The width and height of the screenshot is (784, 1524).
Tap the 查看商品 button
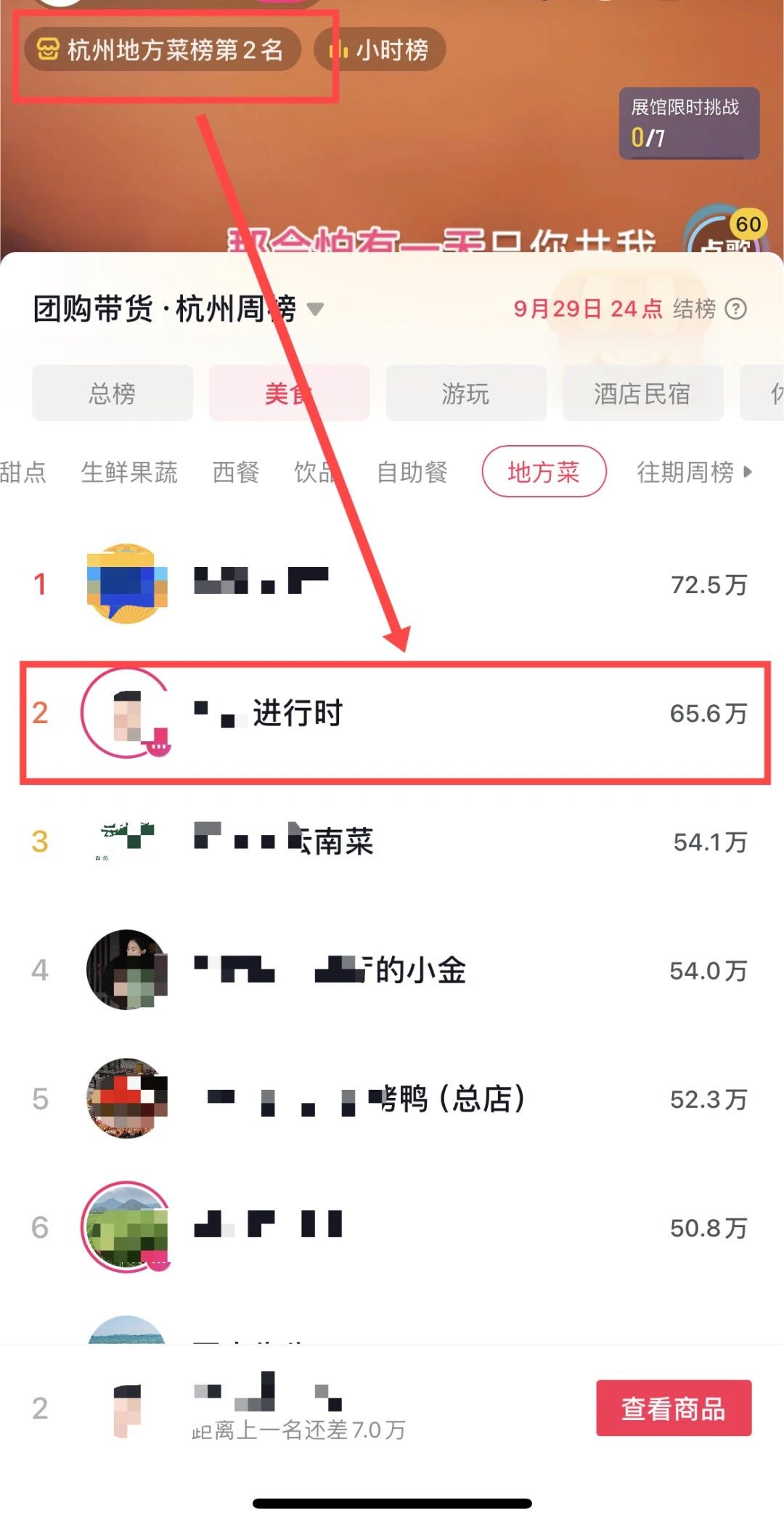[x=673, y=1409]
